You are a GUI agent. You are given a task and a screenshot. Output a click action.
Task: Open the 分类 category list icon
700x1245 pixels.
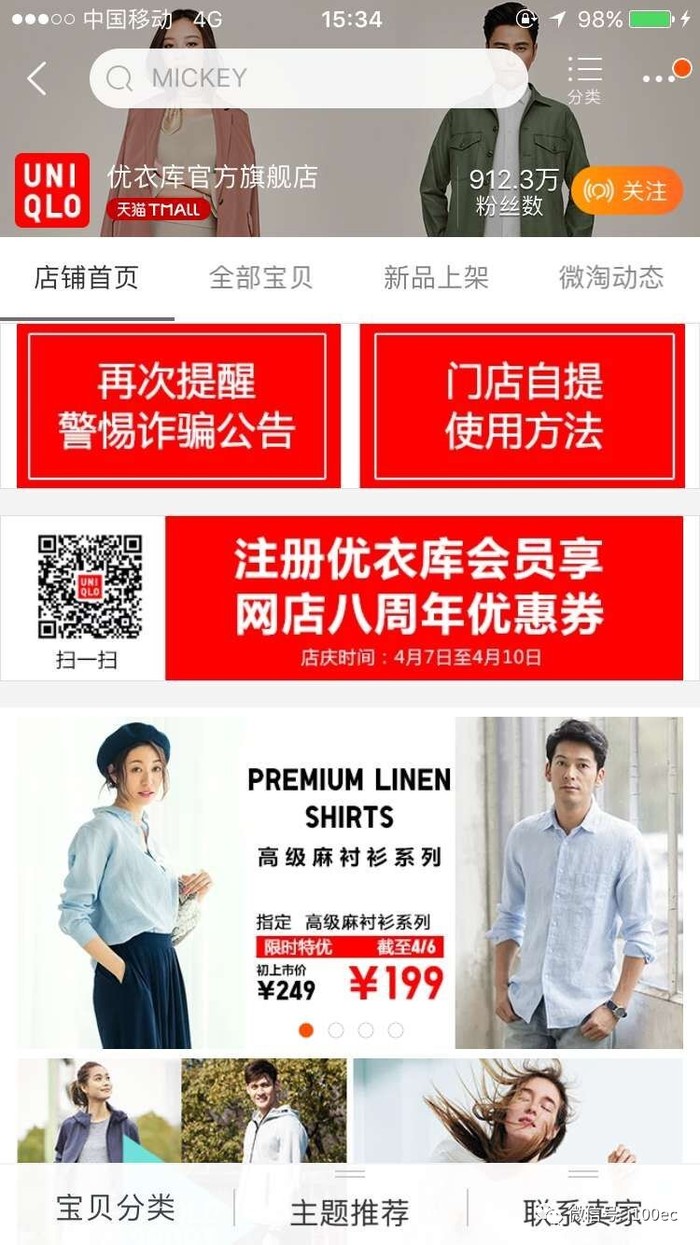click(584, 78)
